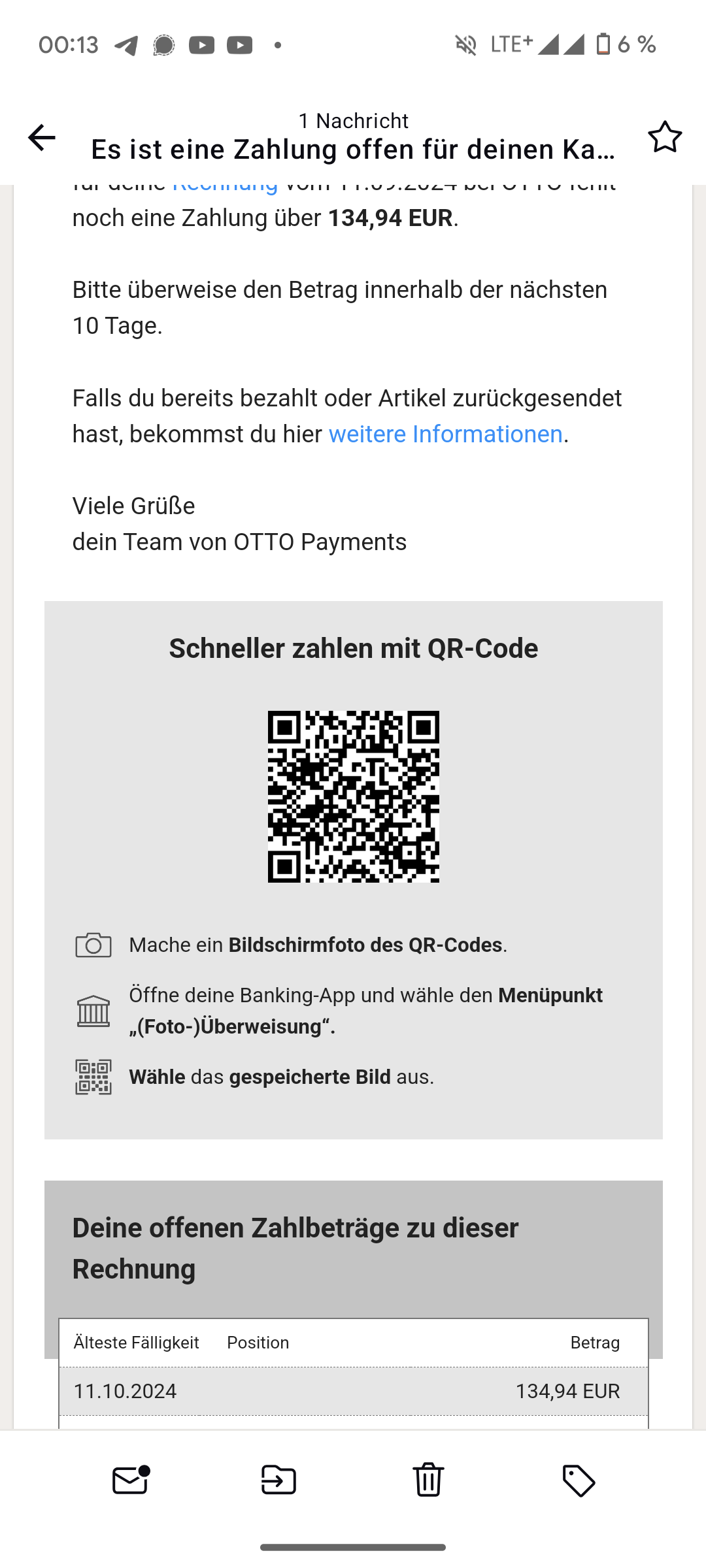Star this OTTO payment email
This screenshot has height=1568, width=706.
click(665, 137)
